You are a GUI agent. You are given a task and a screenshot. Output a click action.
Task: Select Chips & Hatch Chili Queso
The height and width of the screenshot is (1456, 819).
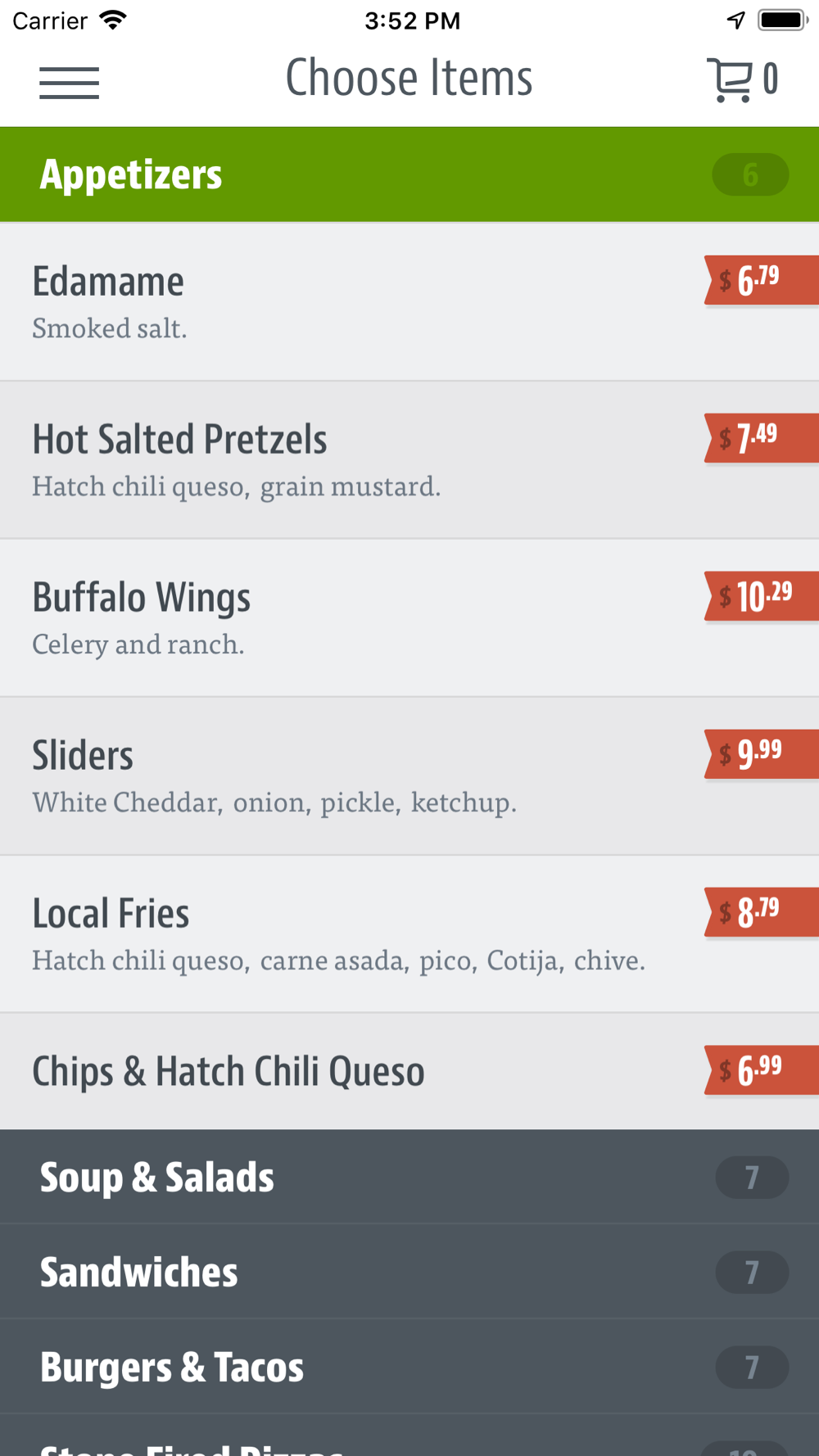(x=409, y=1071)
